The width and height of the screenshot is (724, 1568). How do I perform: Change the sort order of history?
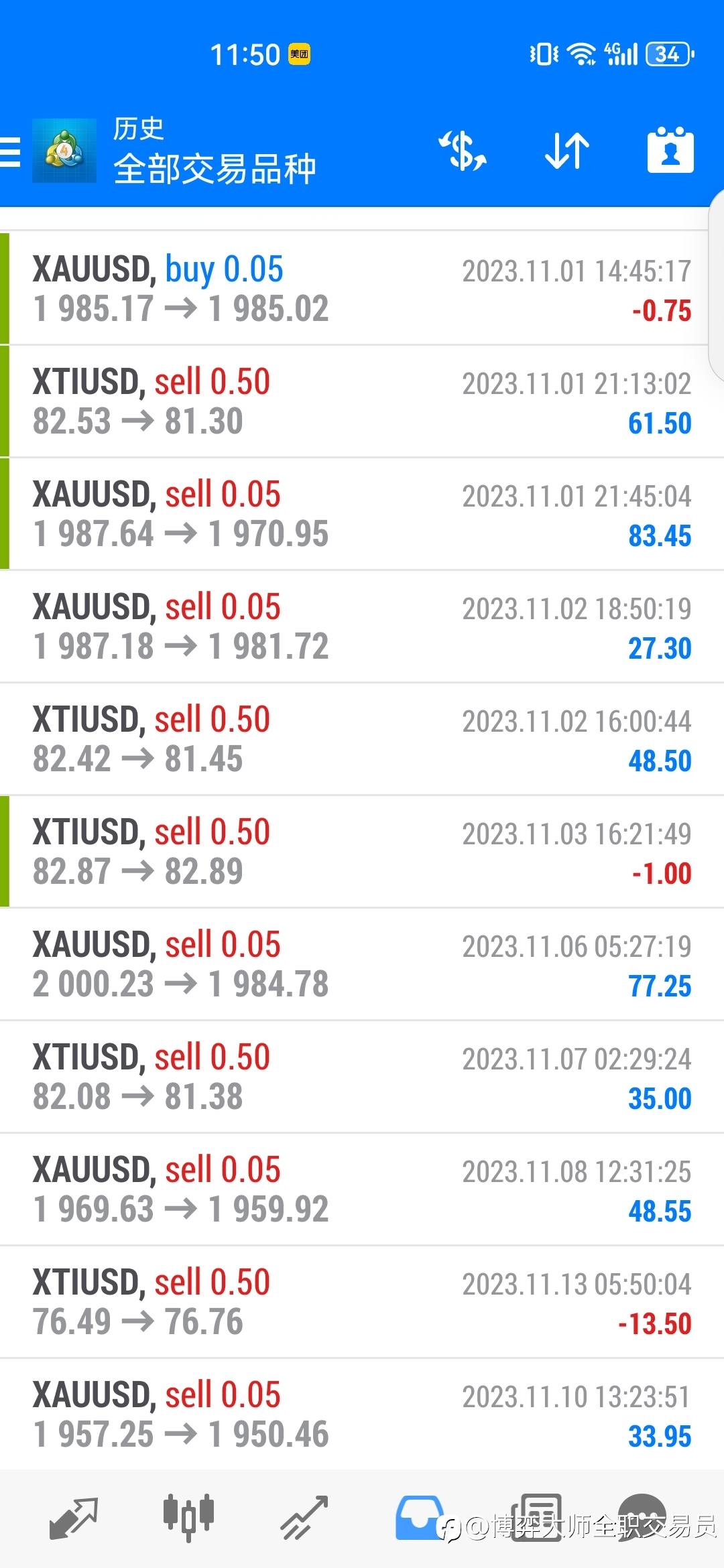pyautogui.click(x=567, y=151)
